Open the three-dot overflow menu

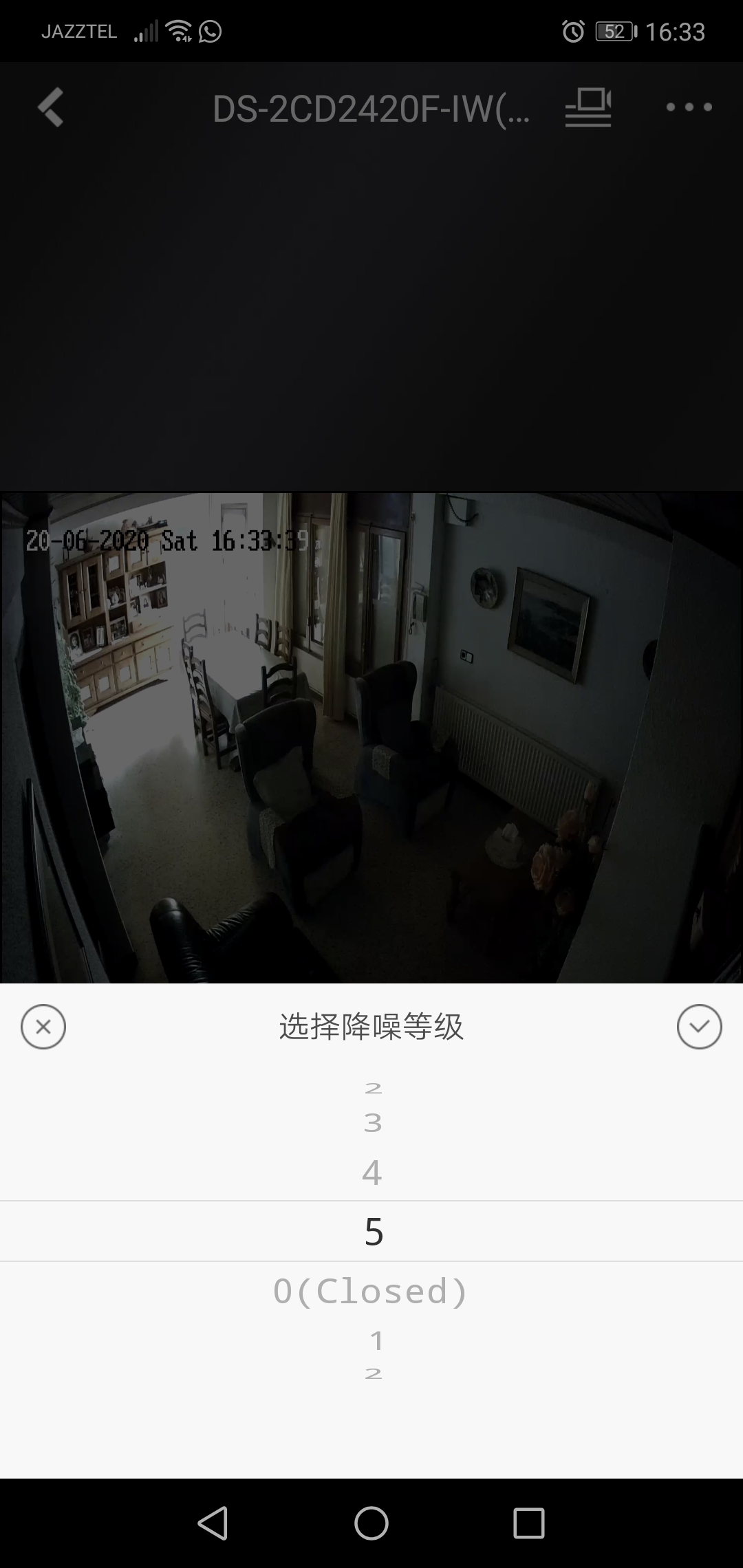(x=688, y=107)
